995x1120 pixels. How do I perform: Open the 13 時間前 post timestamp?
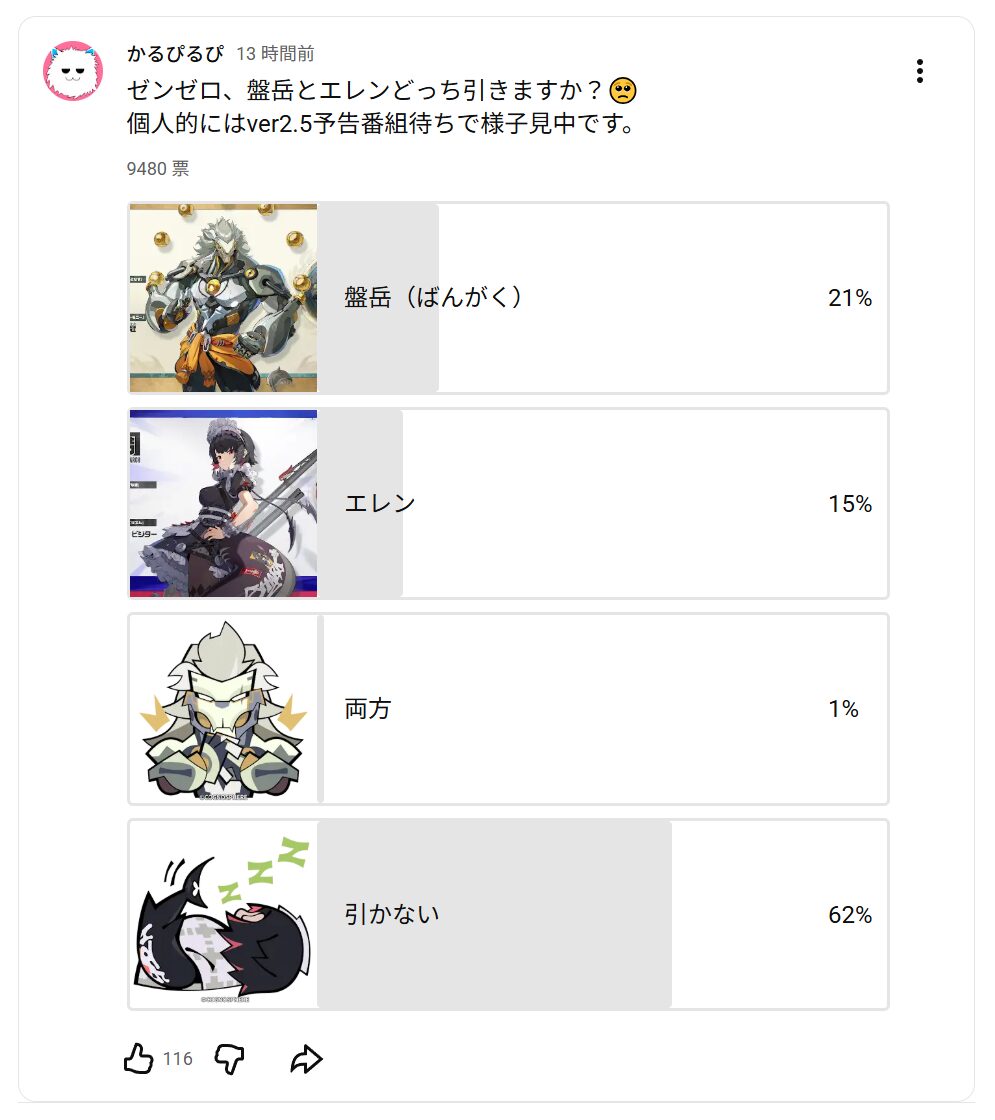(x=275, y=54)
